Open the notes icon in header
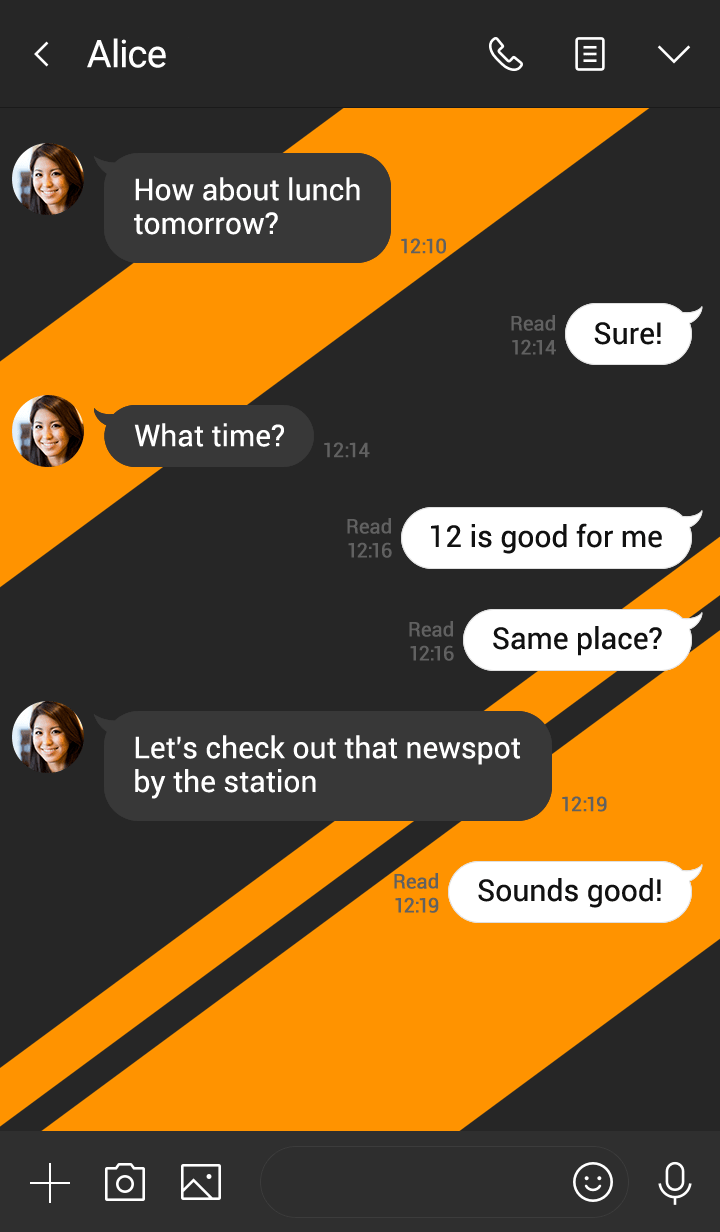The width and height of the screenshot is (720, 1232). (590, 54)
